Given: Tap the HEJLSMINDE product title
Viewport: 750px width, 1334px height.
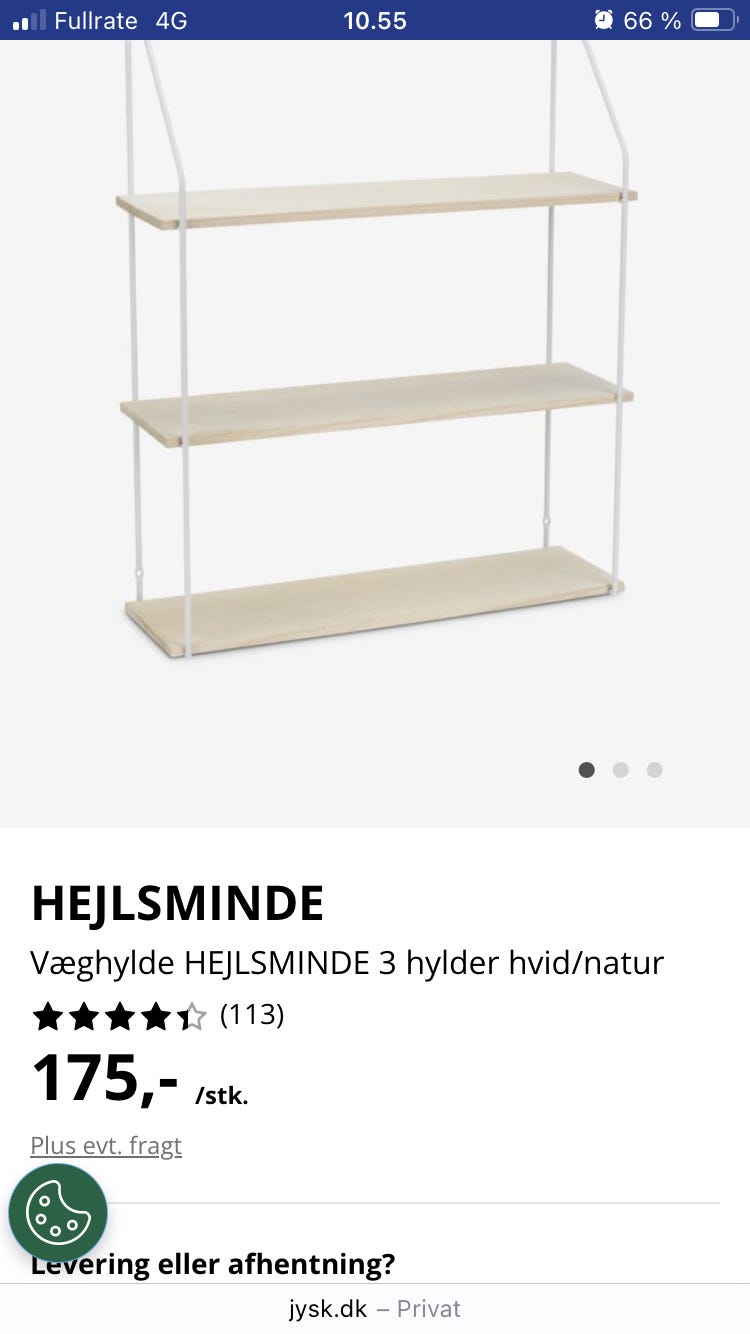Looking at the screenshot, I should (177, 902).
